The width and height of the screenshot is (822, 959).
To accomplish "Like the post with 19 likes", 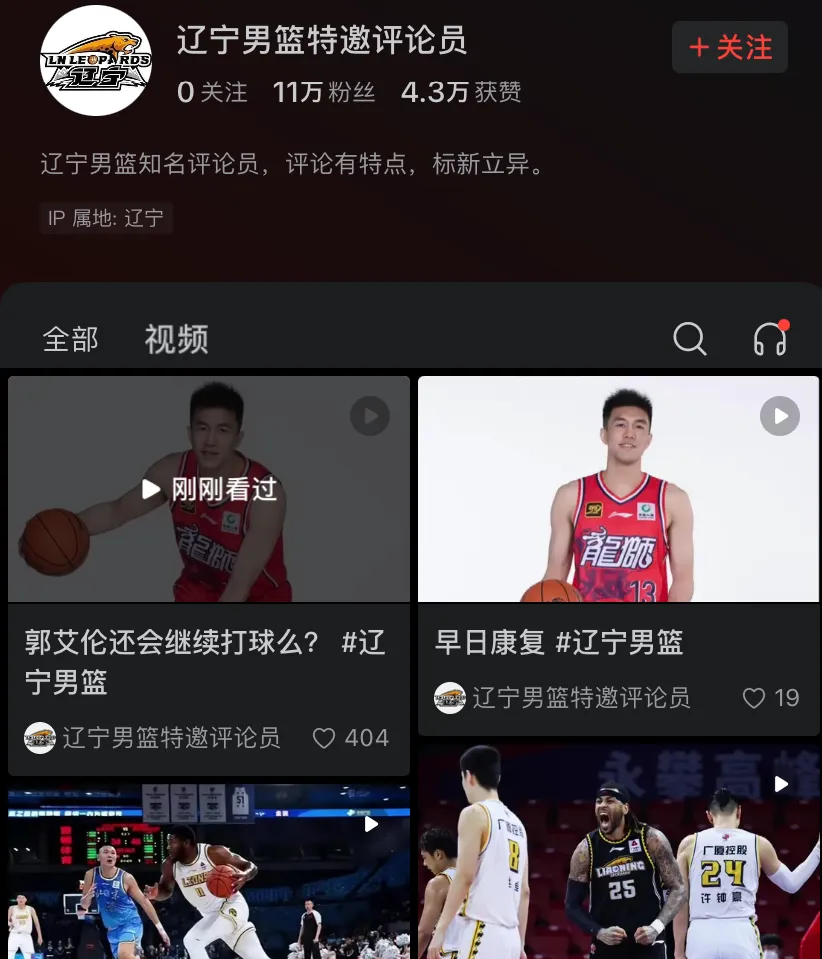I will tap(754, 698).
